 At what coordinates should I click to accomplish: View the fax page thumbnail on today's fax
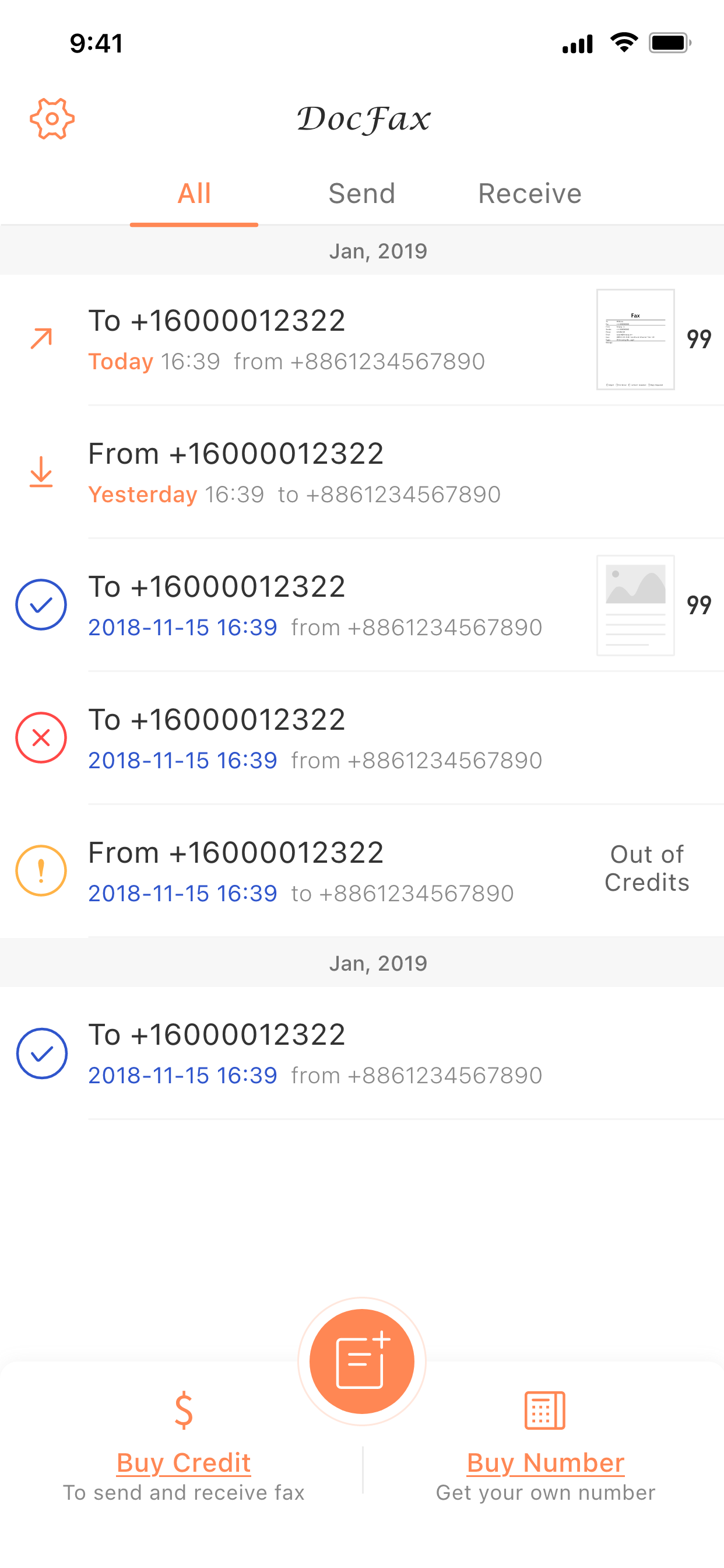point(635,339)
